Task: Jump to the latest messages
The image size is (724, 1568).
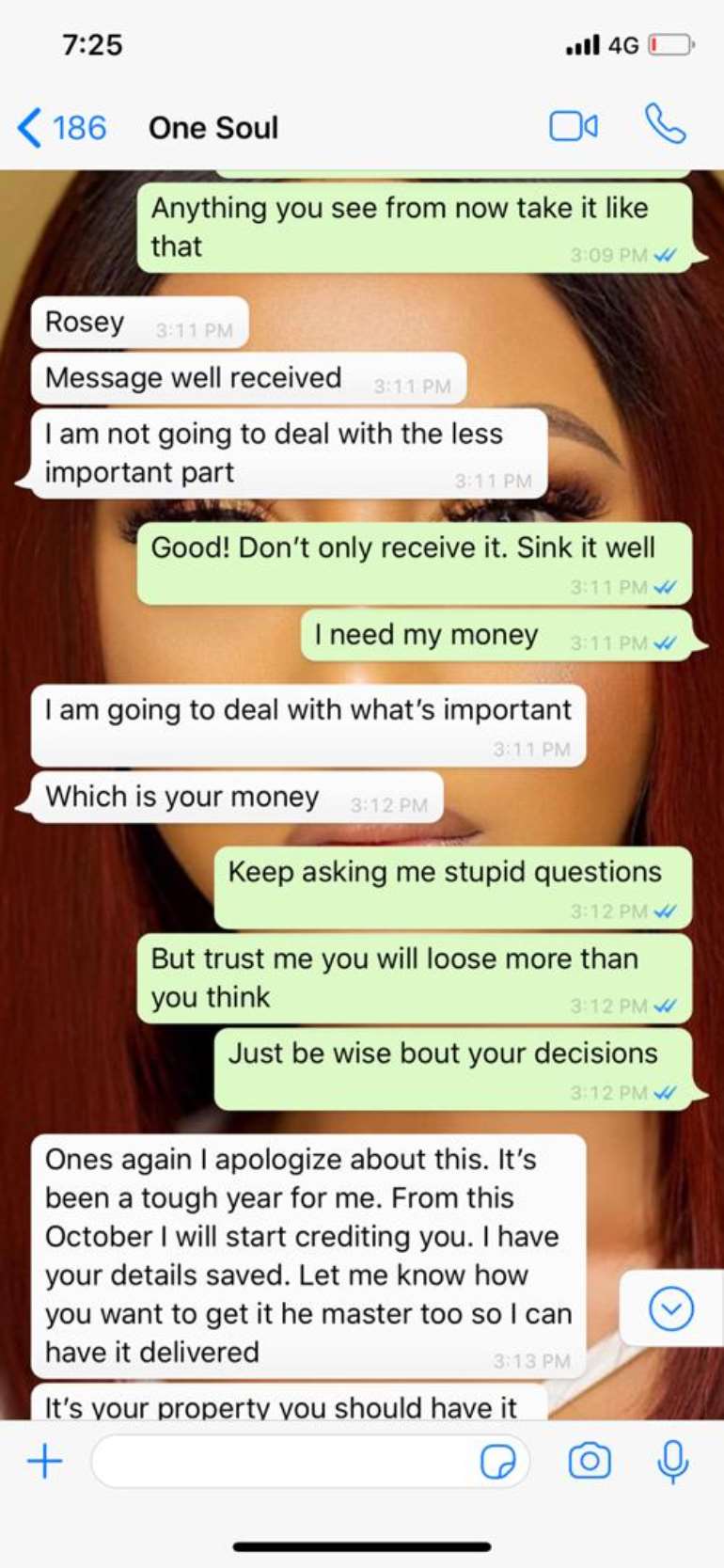Action: click(671, 1308)
